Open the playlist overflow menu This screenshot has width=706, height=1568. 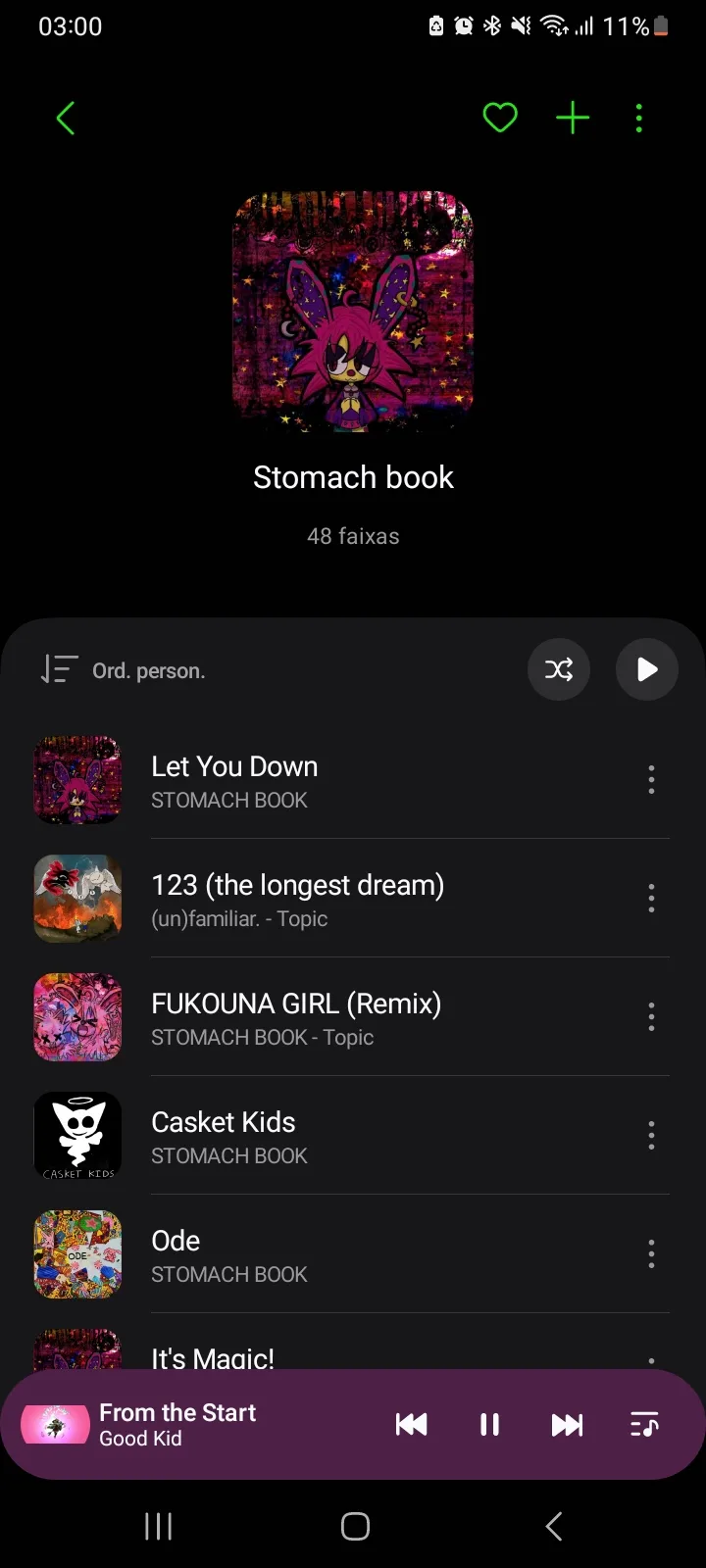coord(639,120)
